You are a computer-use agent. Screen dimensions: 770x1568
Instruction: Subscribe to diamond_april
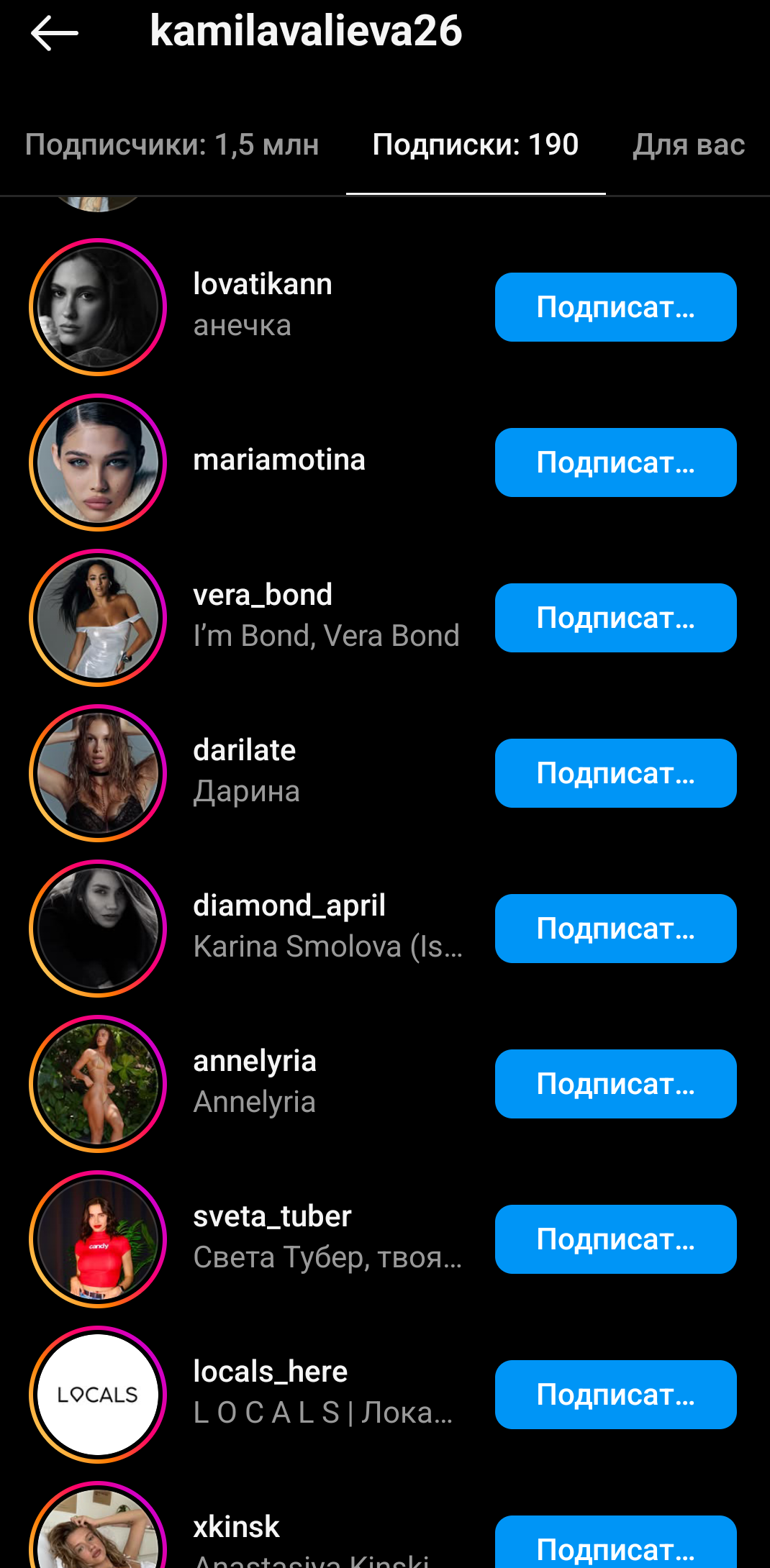(x=615, y=929)
